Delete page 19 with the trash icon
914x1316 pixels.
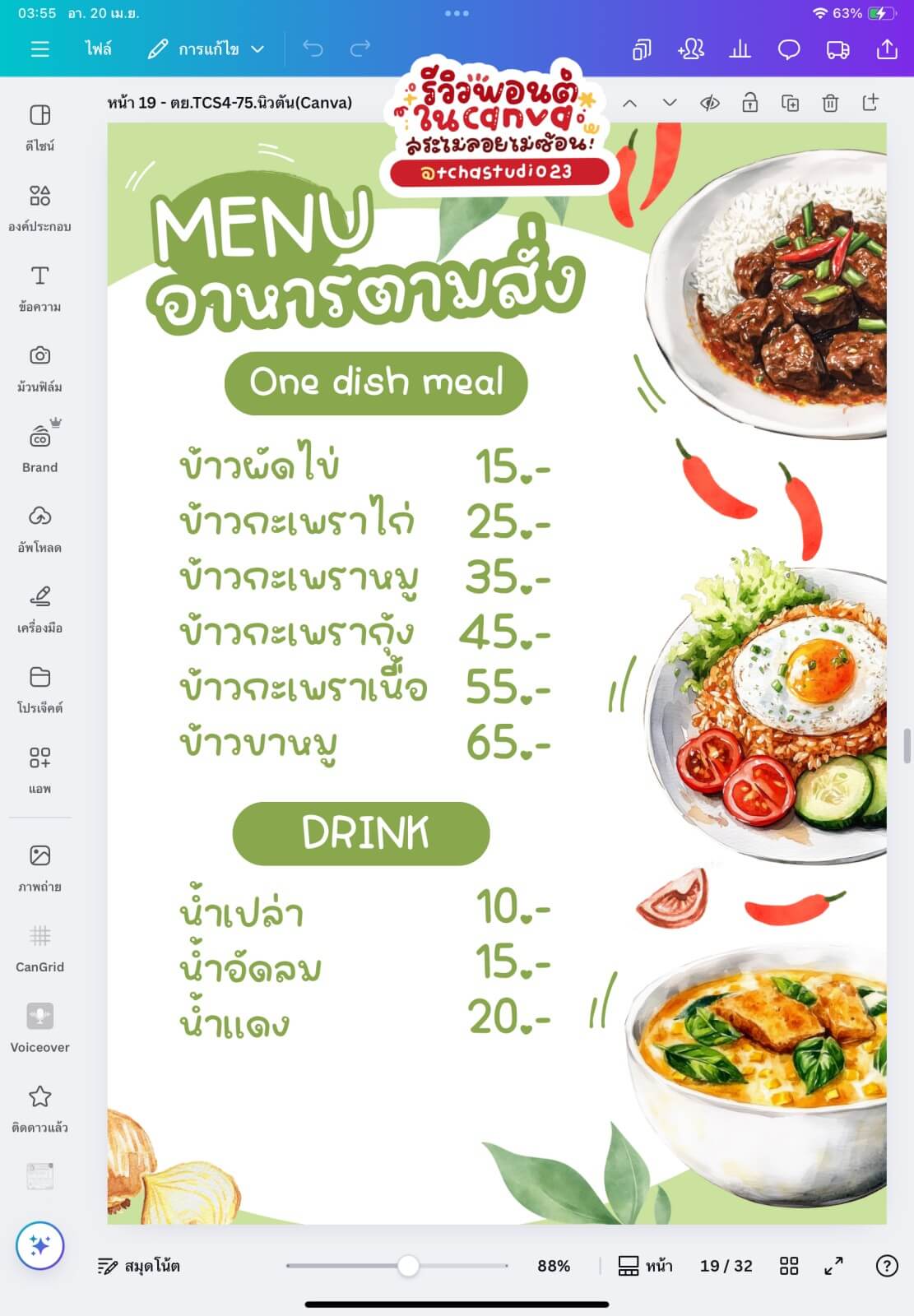coord(830,103)
